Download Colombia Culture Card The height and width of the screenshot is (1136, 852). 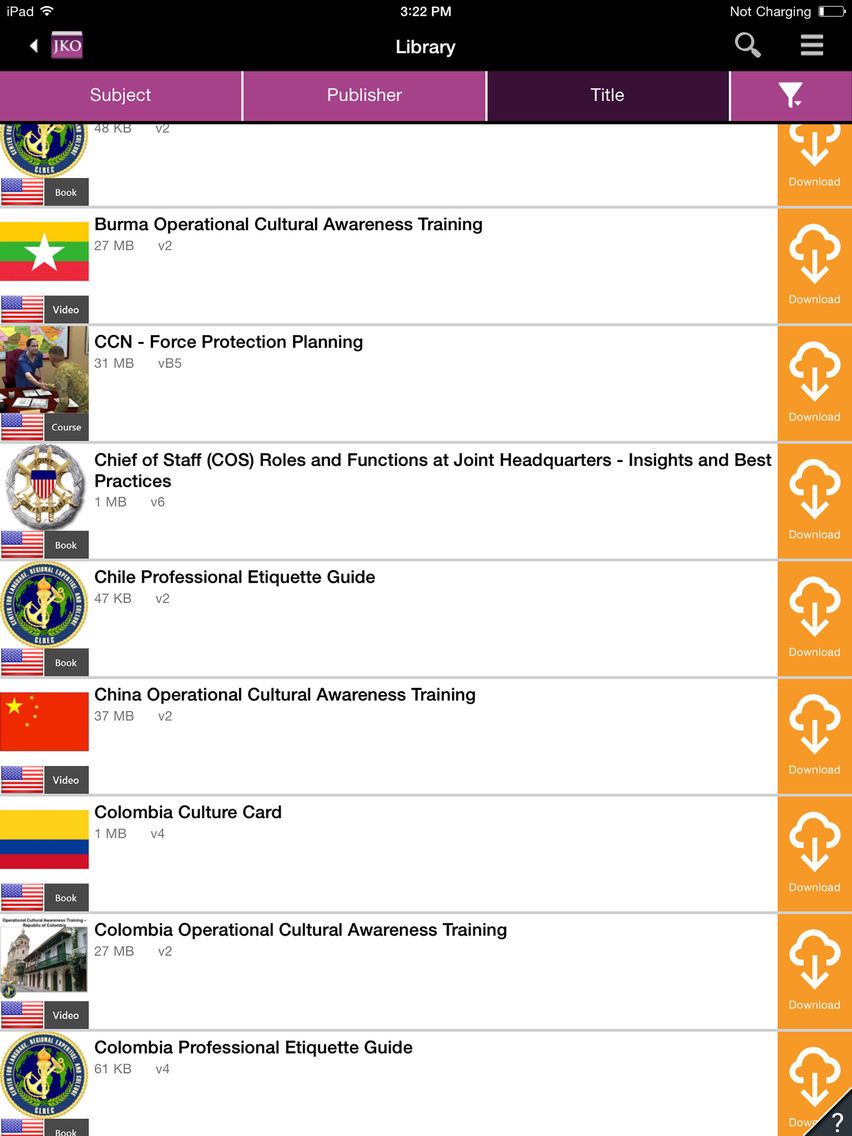click(x=814, y=854)
